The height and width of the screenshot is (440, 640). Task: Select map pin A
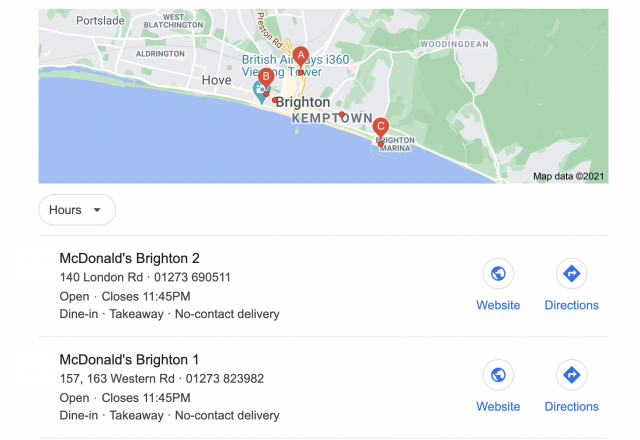pos(301,58)
